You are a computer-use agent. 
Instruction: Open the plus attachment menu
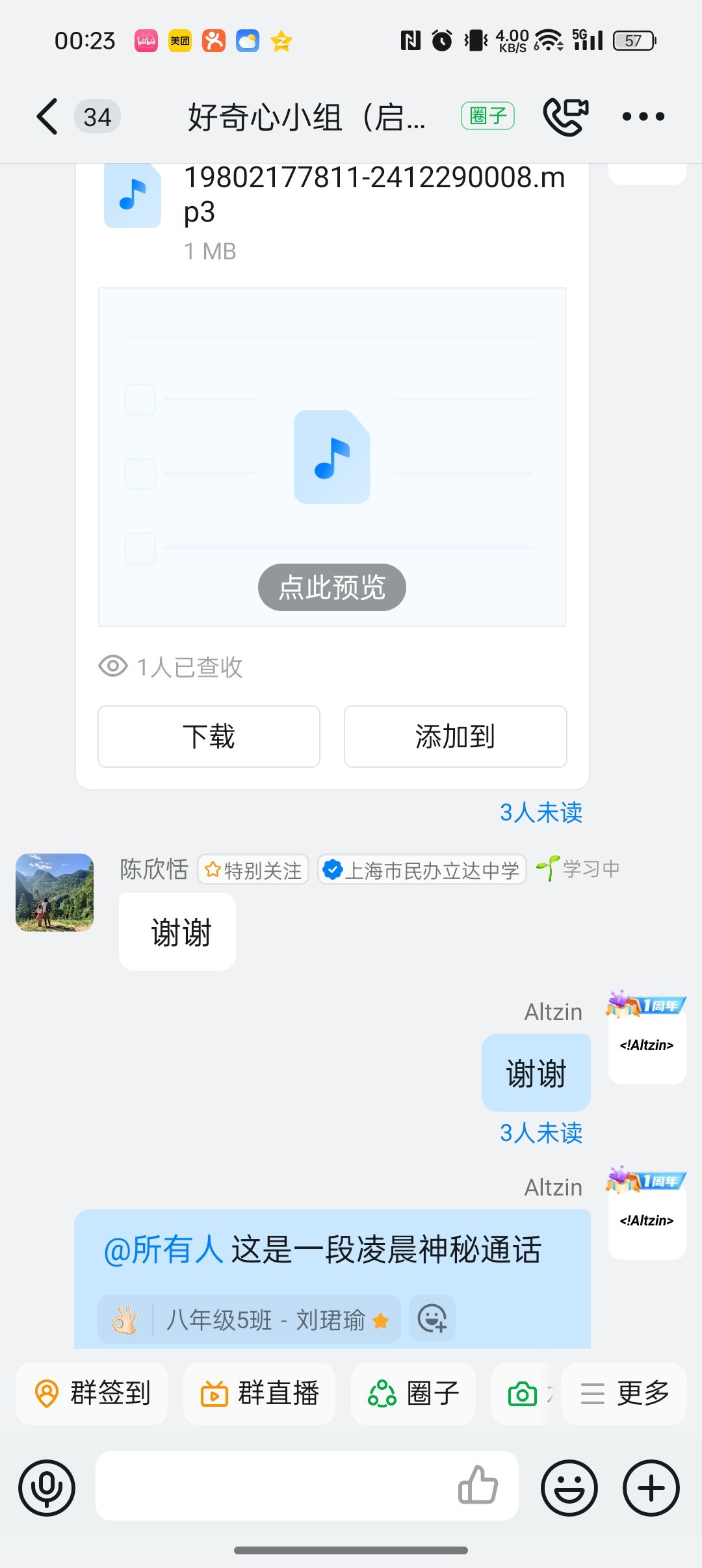click(651, 1487)
